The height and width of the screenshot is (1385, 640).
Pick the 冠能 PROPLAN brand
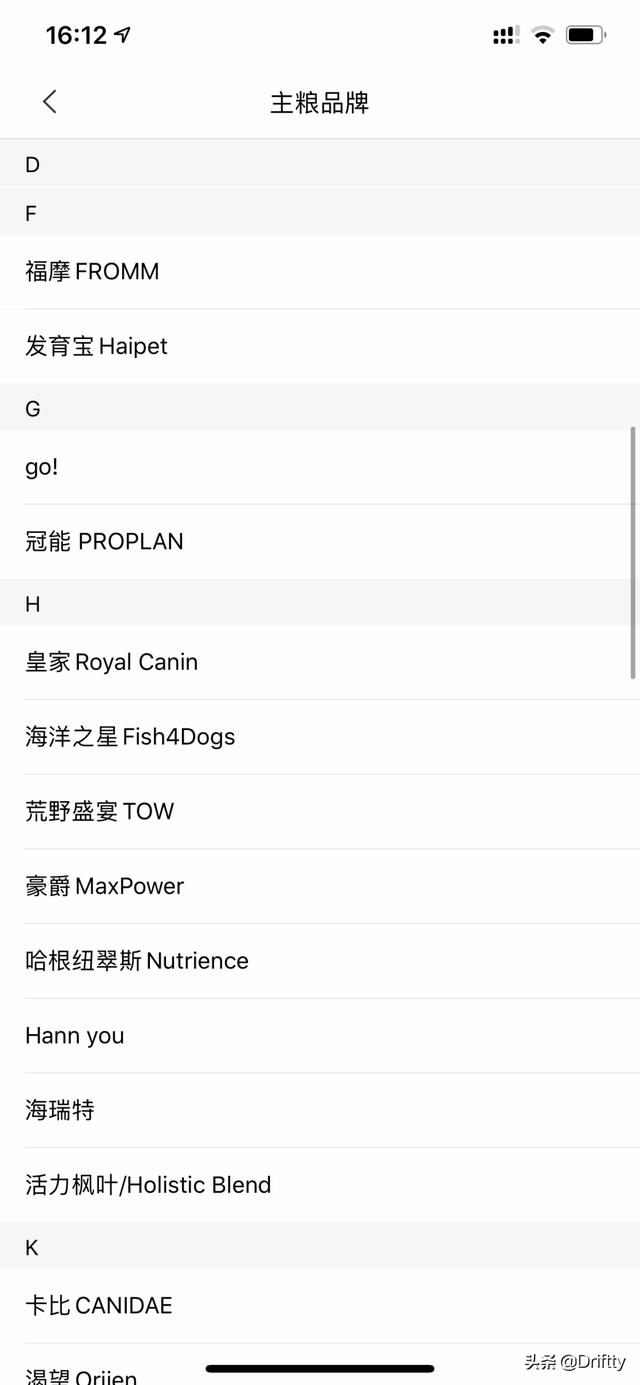(x=320, y=542)
